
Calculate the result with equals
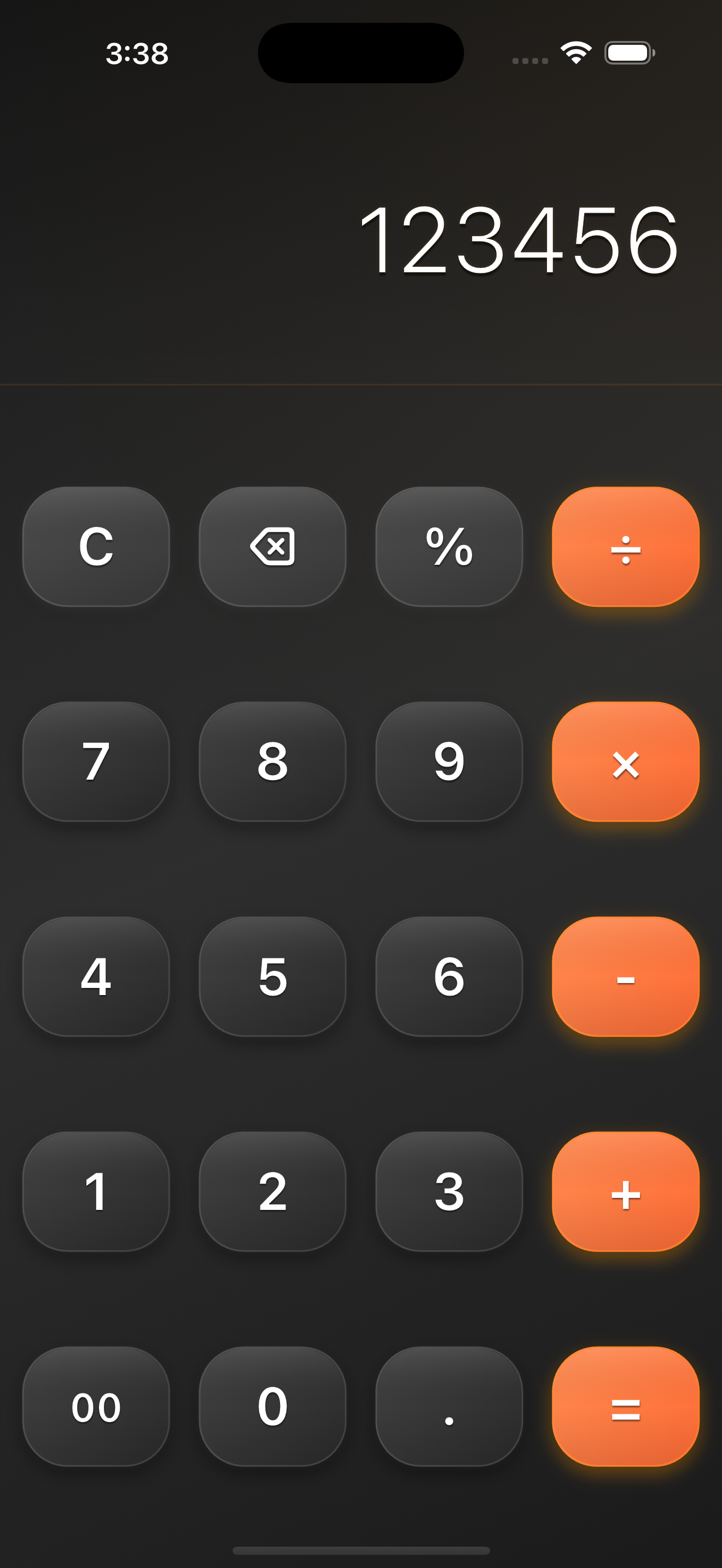pyautogui.click(x=625, y=1406)
